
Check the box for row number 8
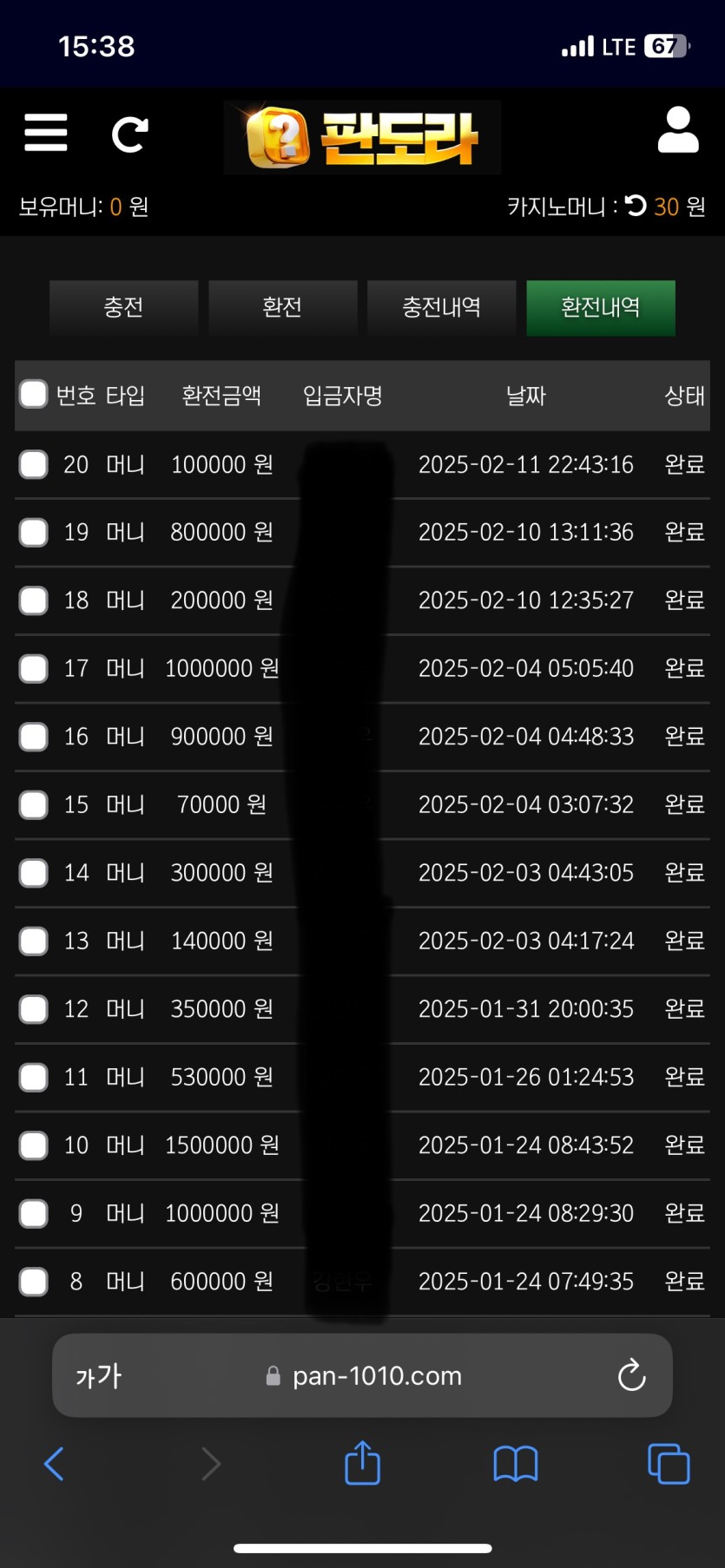[x=33, y=1282]
